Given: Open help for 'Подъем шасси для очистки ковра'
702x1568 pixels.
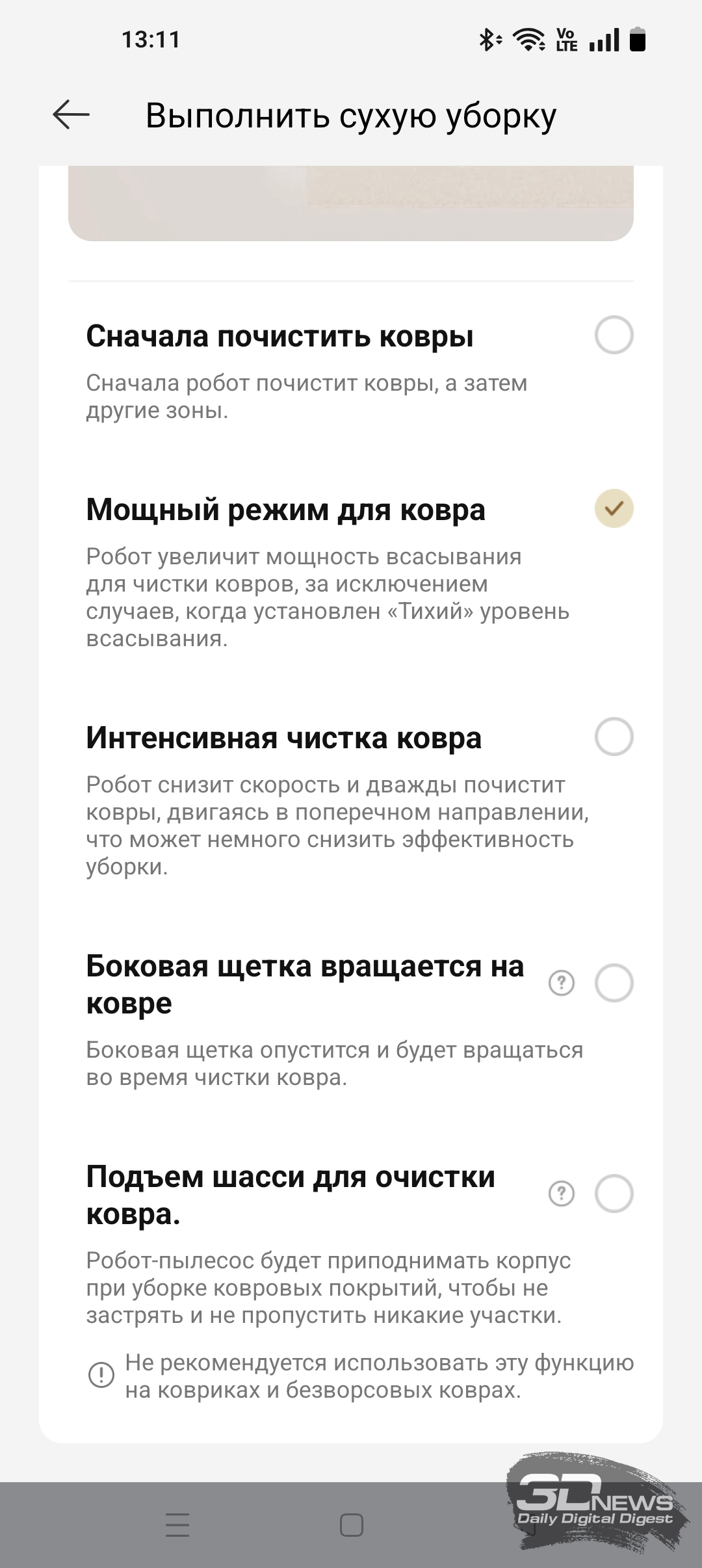Looking at the screenshot, I should (x=562, y=1194).
